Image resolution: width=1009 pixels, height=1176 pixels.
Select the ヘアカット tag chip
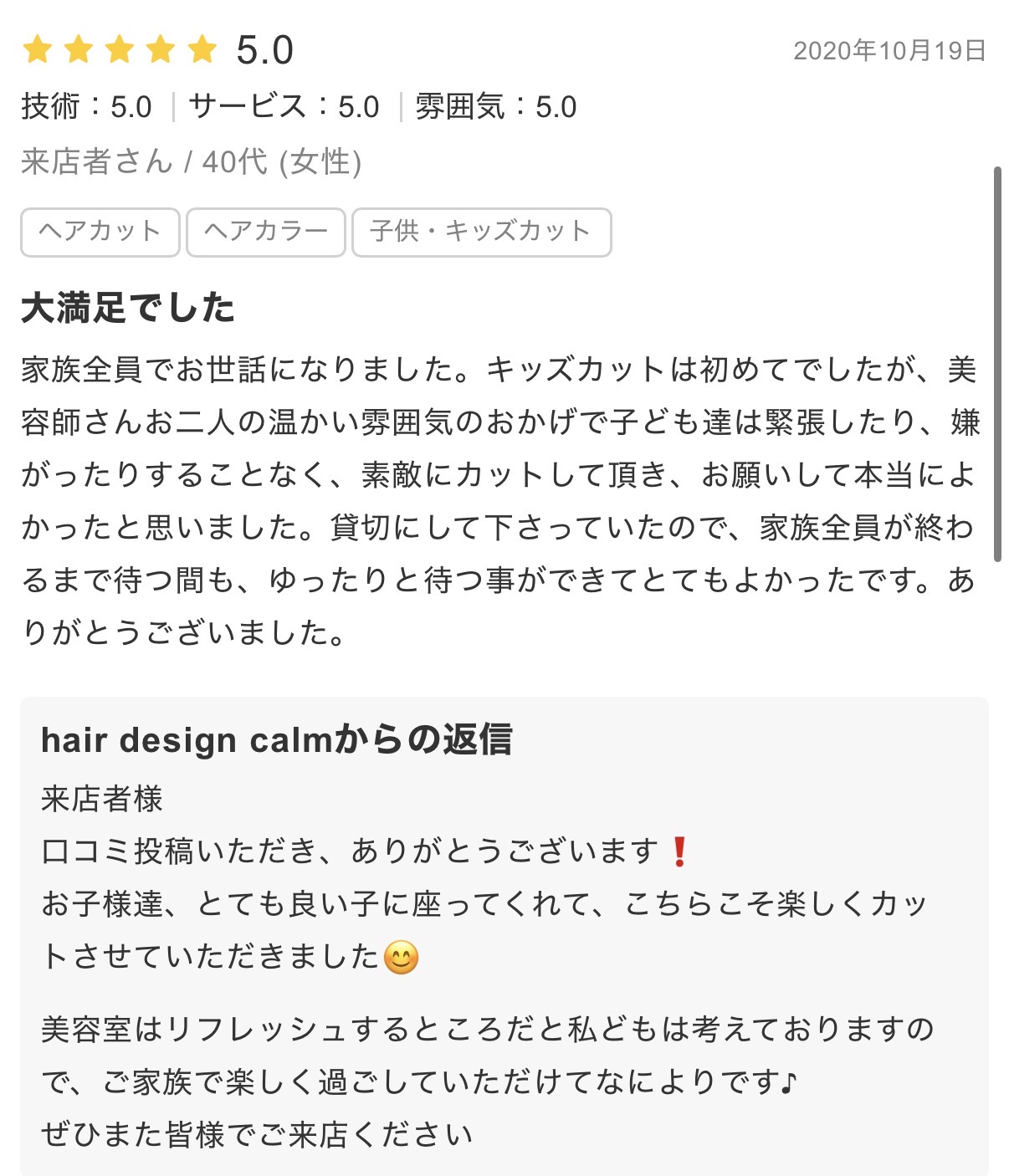coord(100,232)
